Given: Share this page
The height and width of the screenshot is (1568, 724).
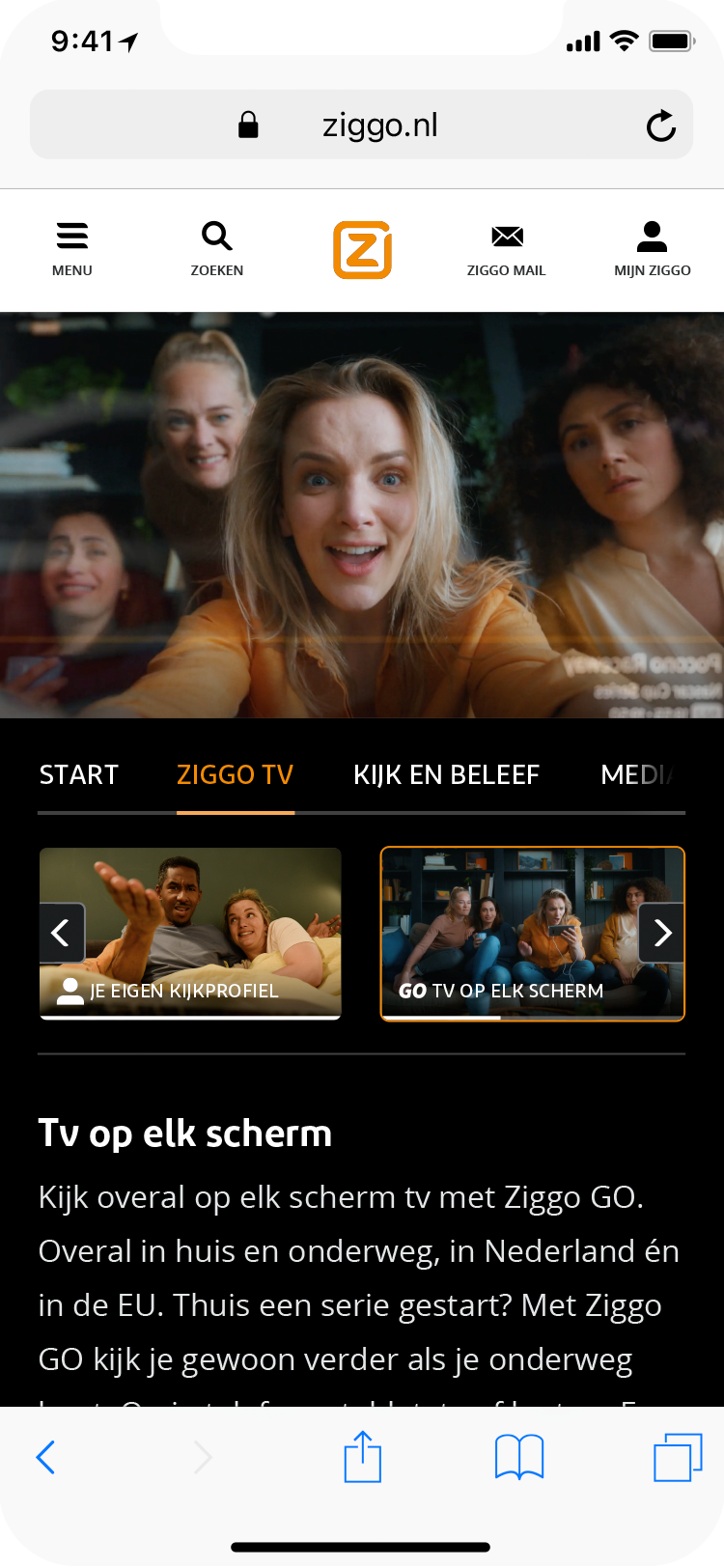Looking at the screenshot, I should [x=363, y=1457].
